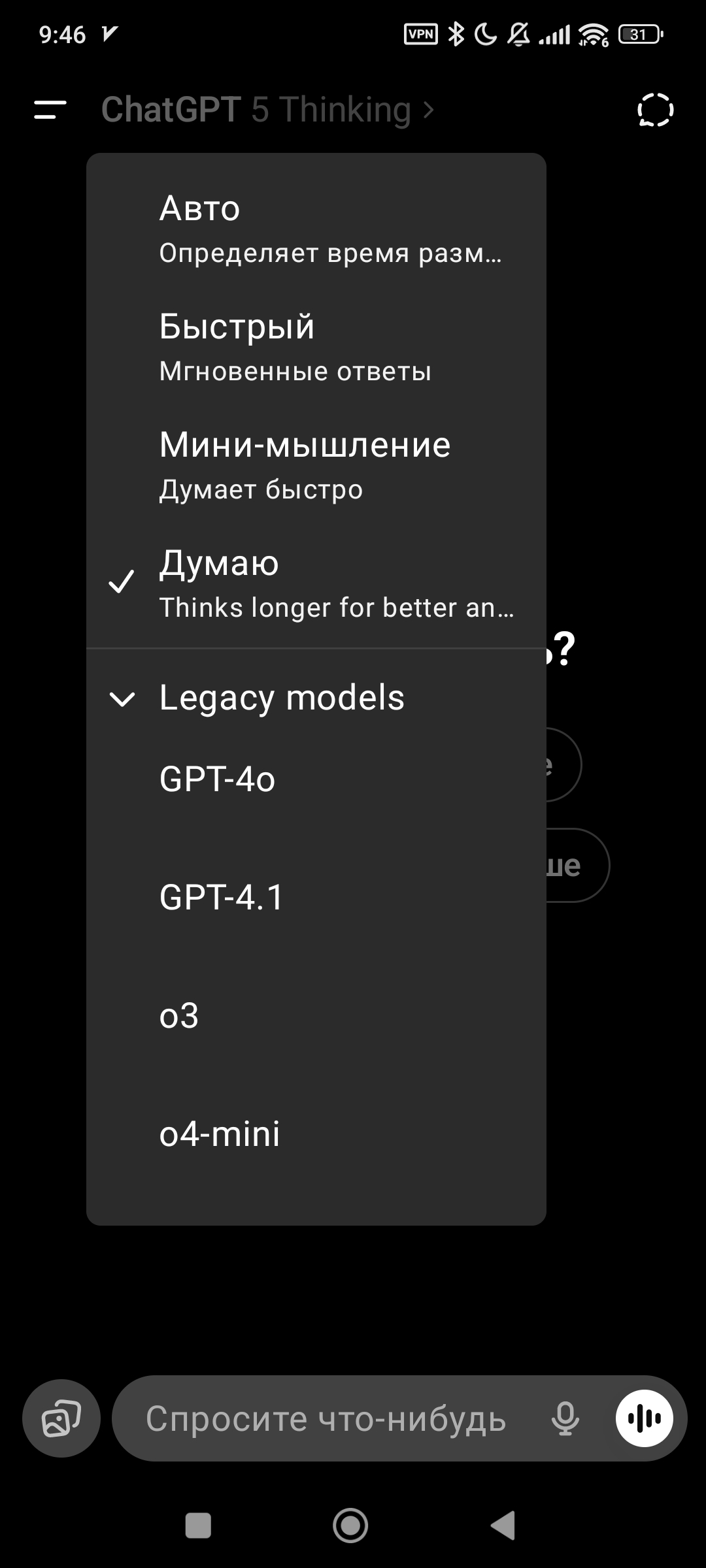Viewport: 706px width, 1568px height.
Task: Choose Быстрый for instant answers
Action: (x=316, y=346)
